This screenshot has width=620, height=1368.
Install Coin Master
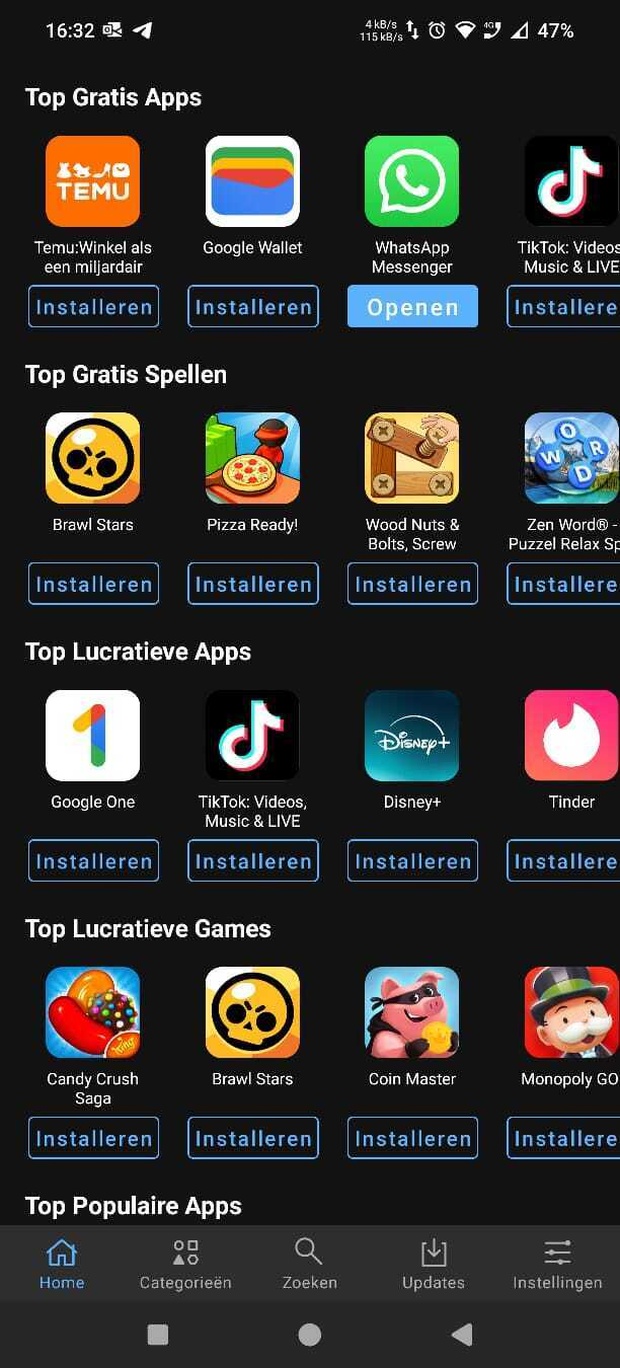(x=412, y=1138)
